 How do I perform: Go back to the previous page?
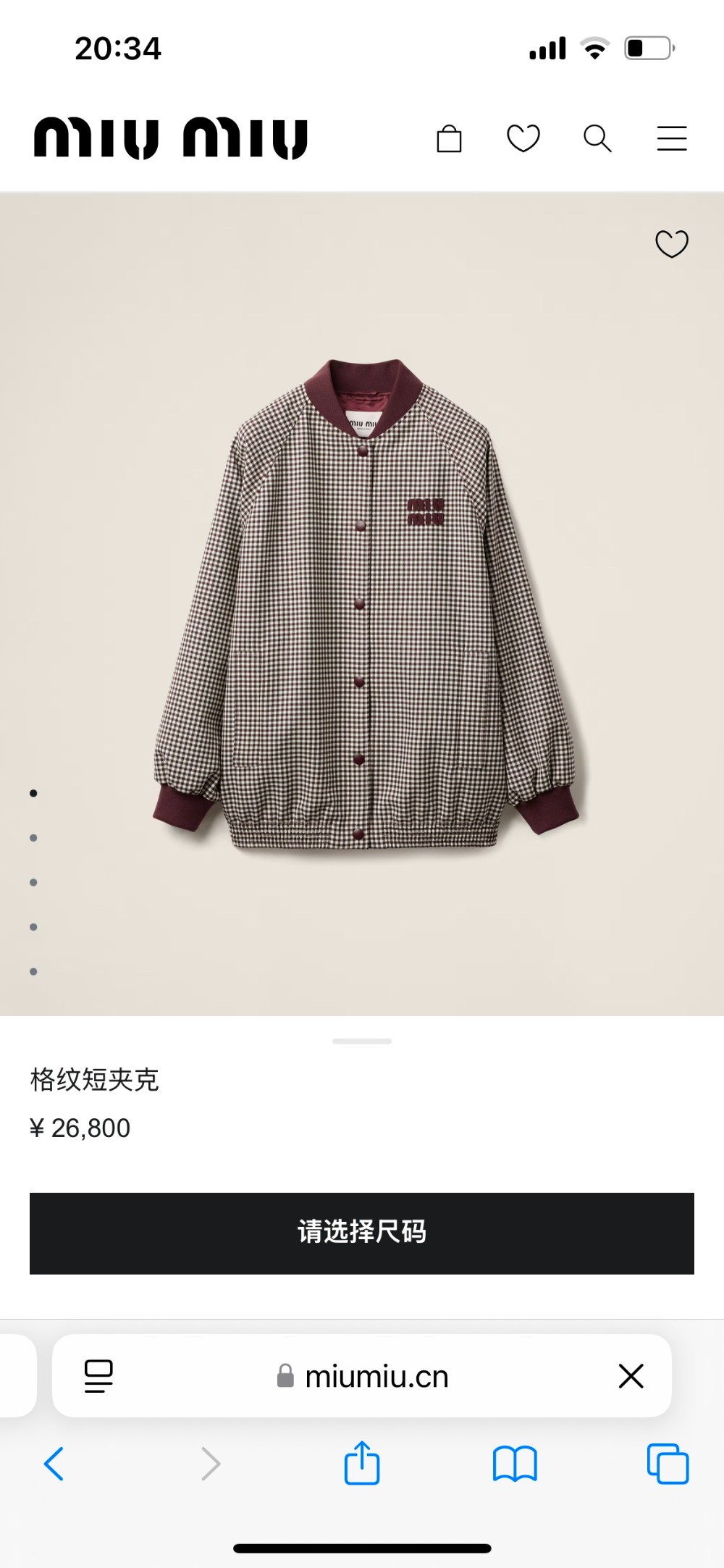click(54, 1464)
